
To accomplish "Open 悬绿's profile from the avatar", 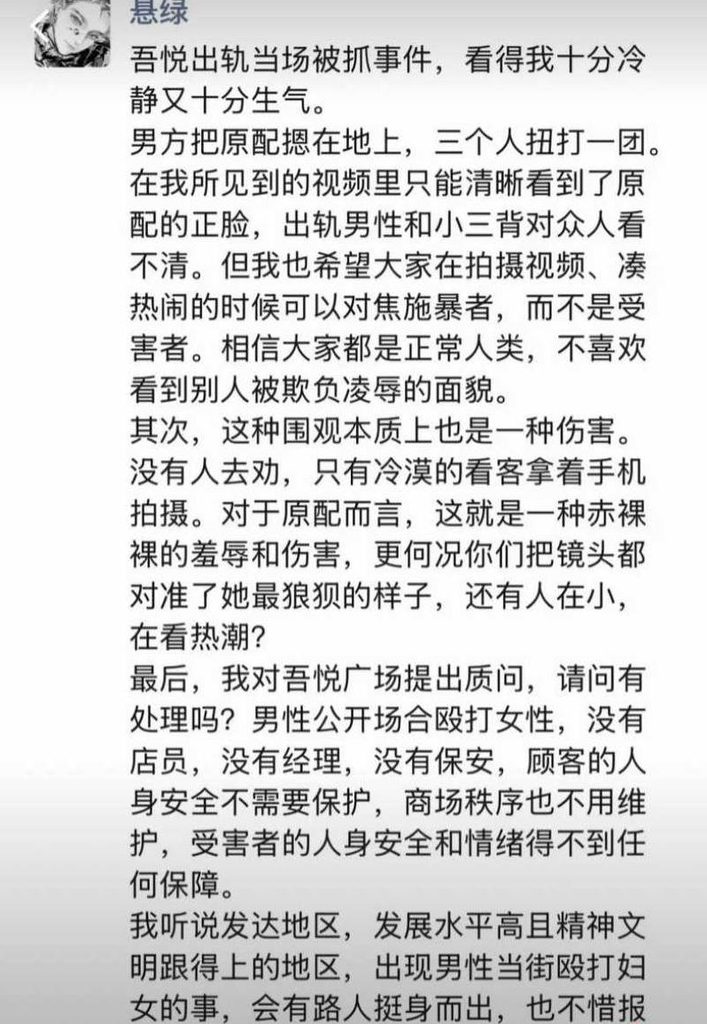I will click(72, 34).
